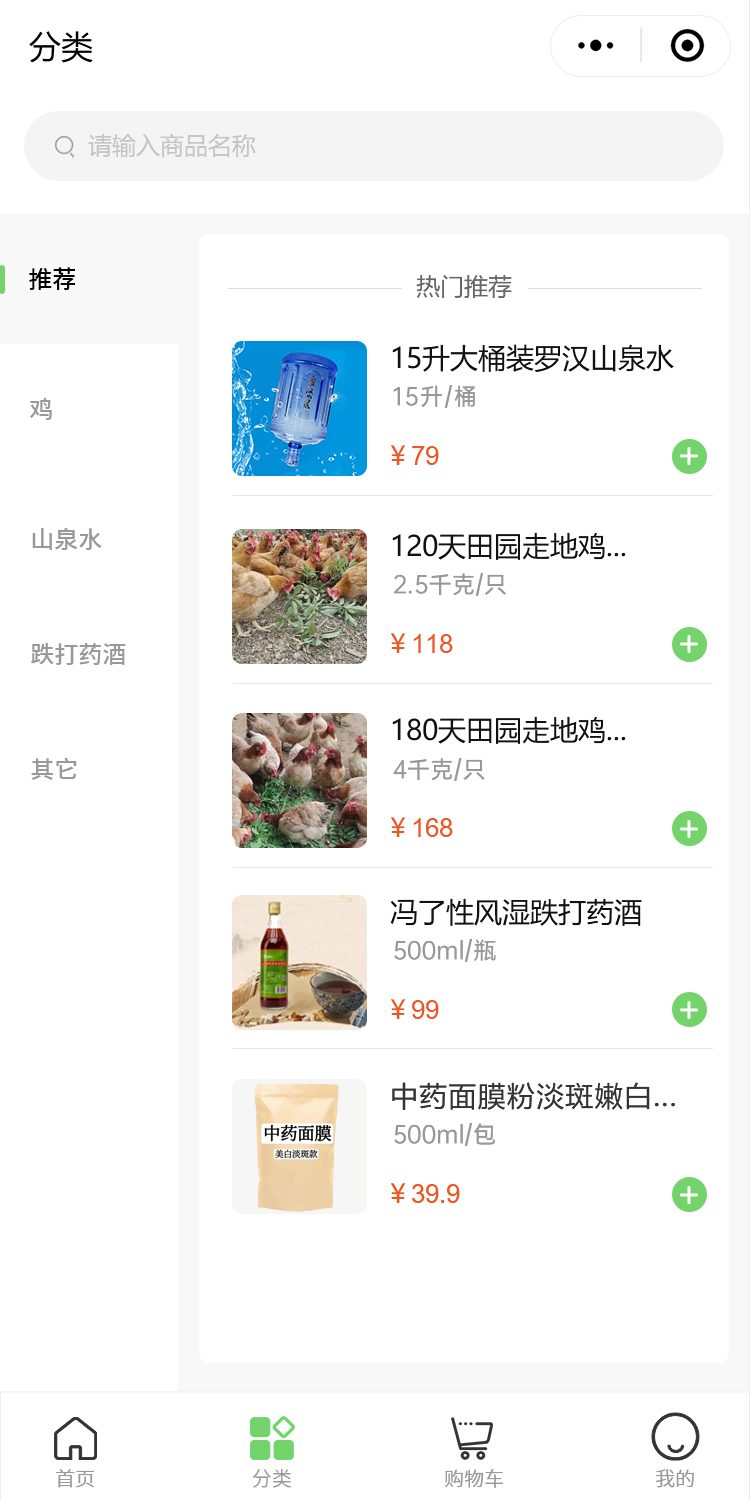Viewport: 750px width, 1500px height.
Task: Go to the 首页 tab
Action: coord(75,1452)
